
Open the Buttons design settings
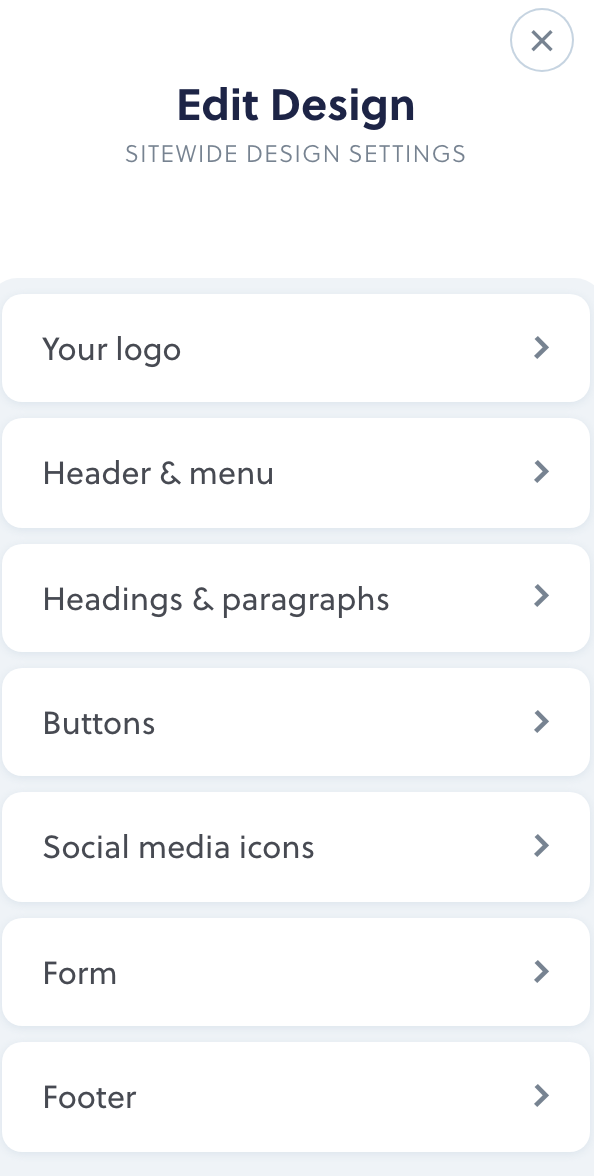(x=296, y=722)
